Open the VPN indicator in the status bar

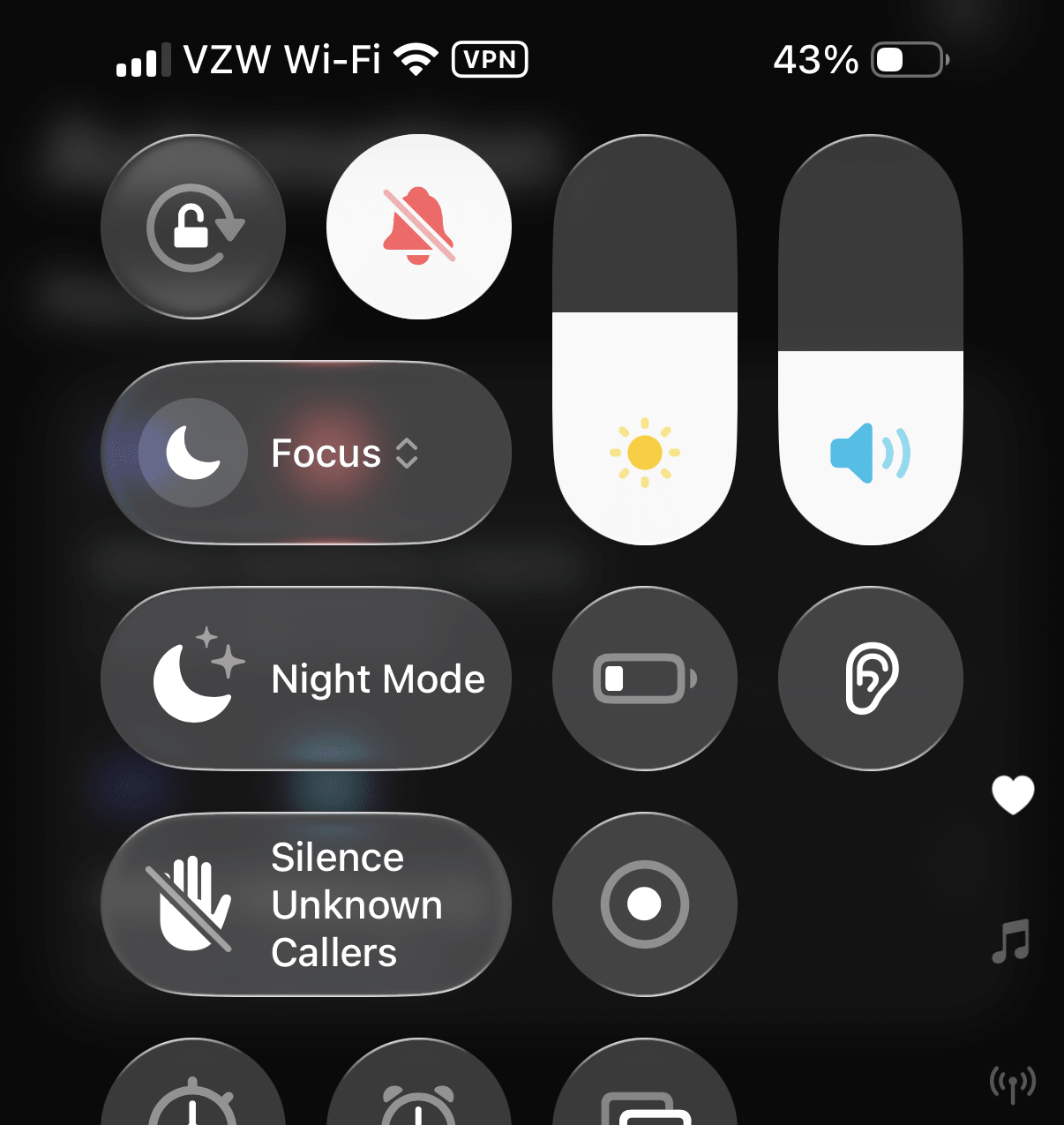tap(489, 59)
